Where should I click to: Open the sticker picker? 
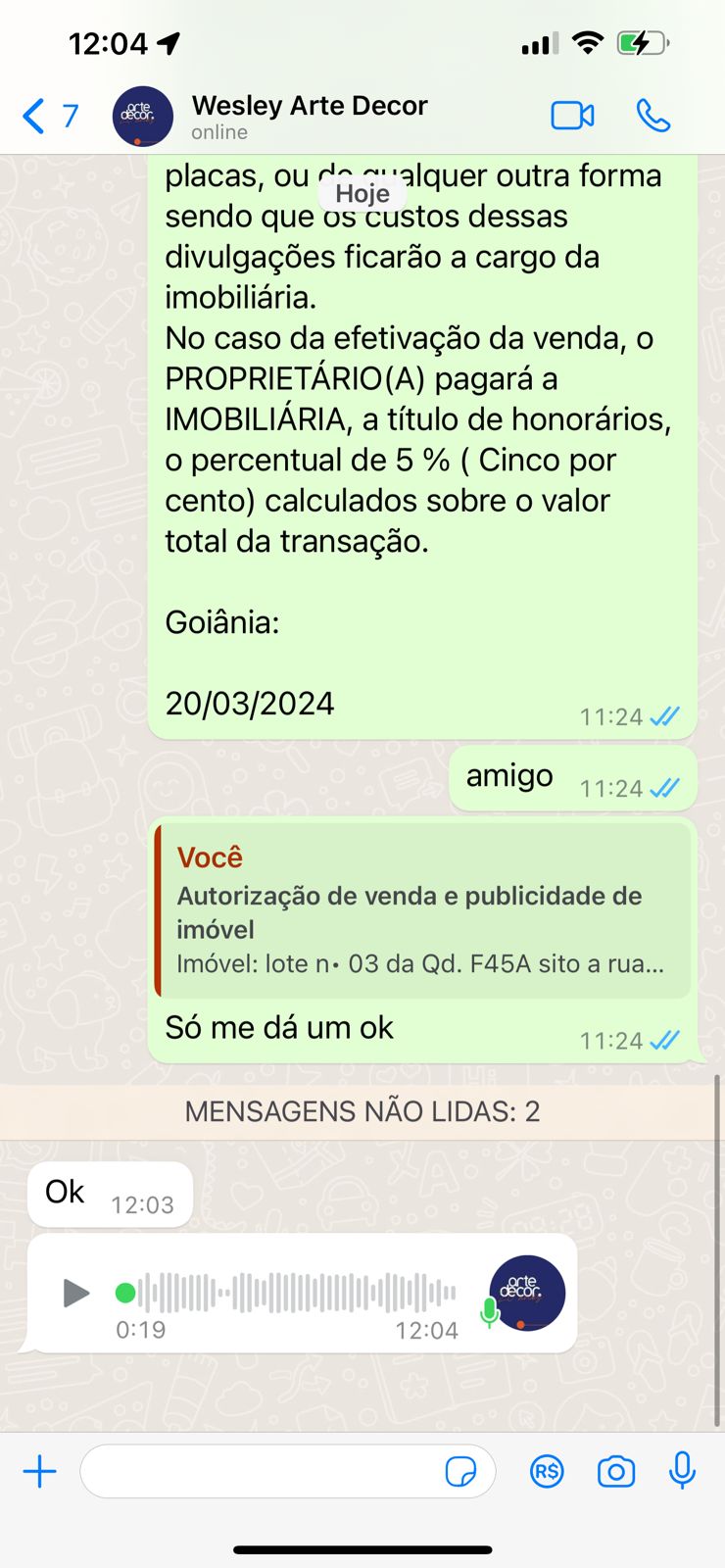coord(460,1472)
